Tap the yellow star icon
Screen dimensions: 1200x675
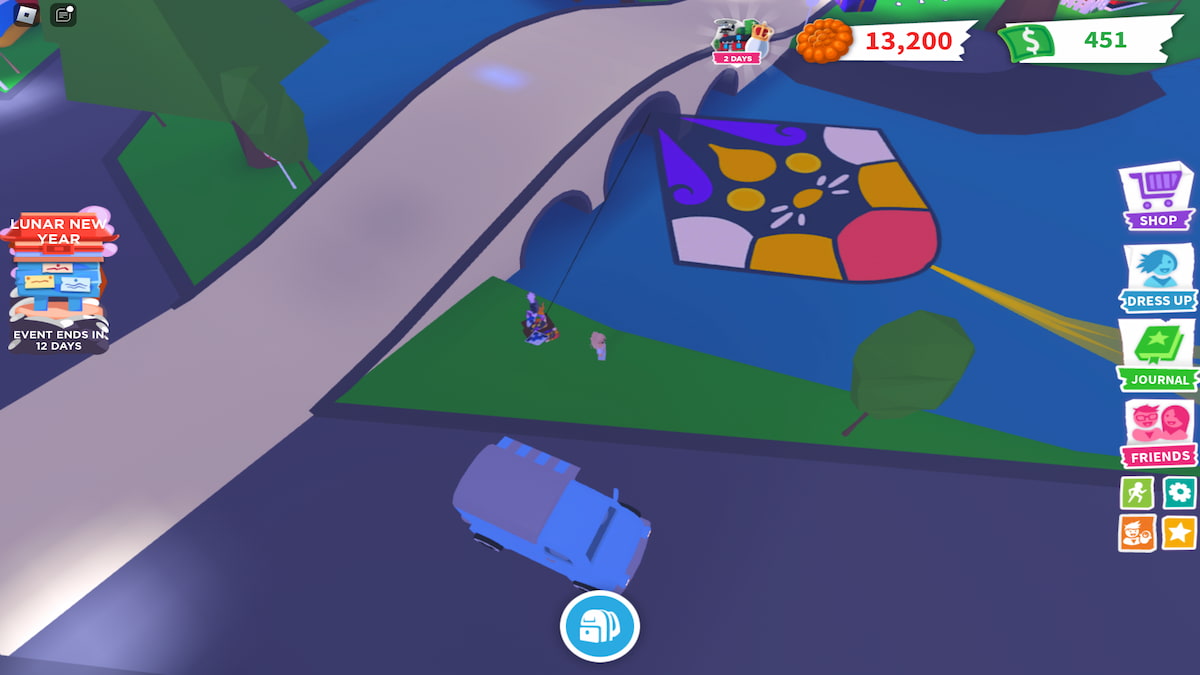pyautogui.click(x=1180, y=533)
